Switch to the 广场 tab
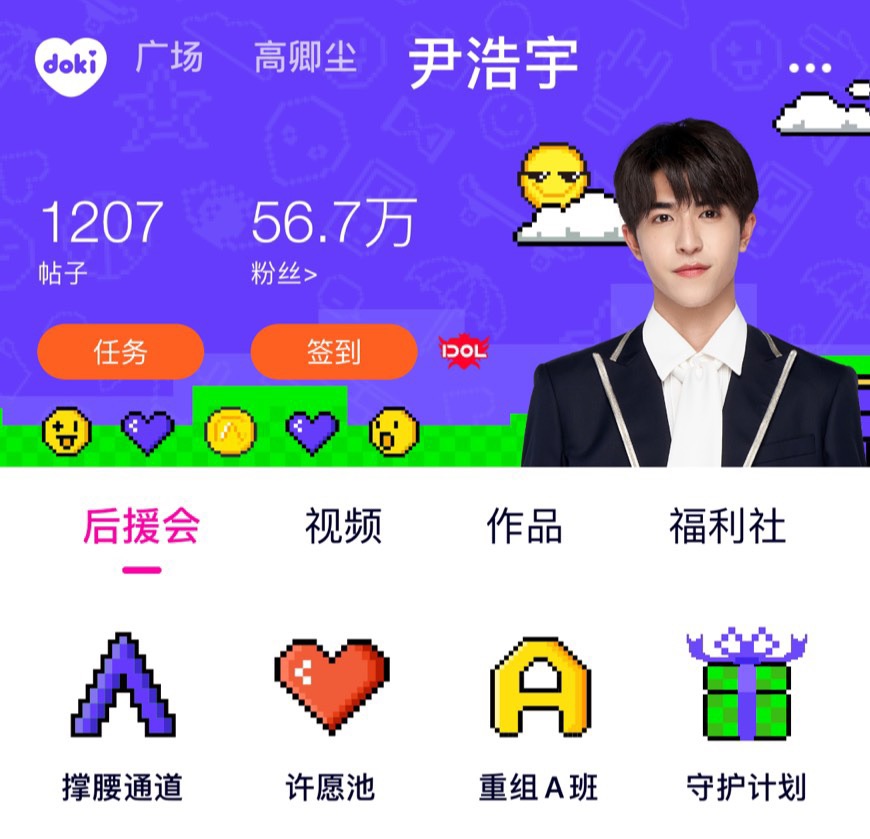870x839 pixels. tap(169, 58)
